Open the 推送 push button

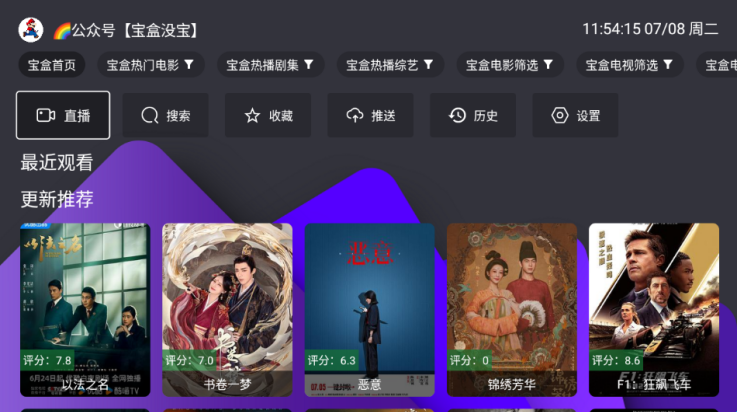(x=371, y=115)
